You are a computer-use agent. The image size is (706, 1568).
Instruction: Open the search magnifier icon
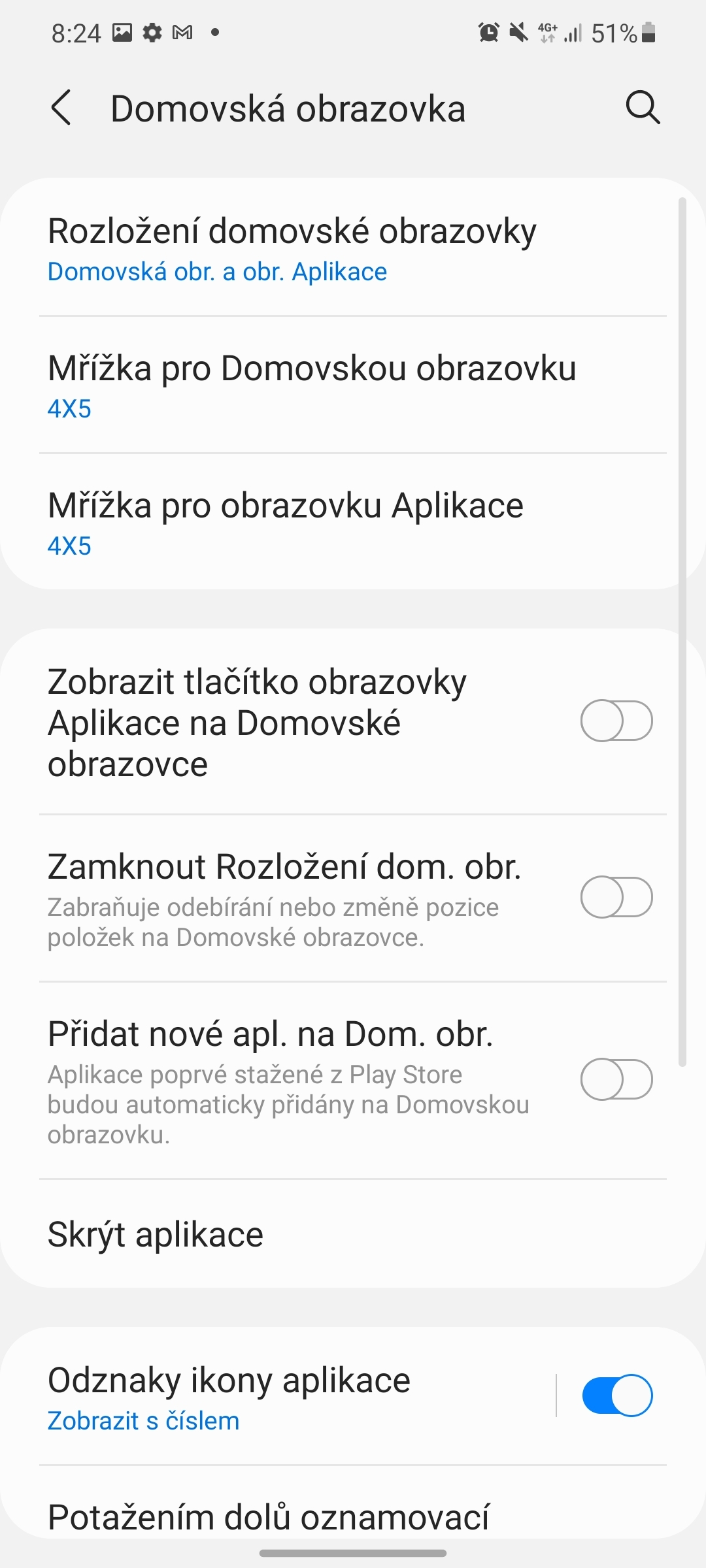point(643,108)
